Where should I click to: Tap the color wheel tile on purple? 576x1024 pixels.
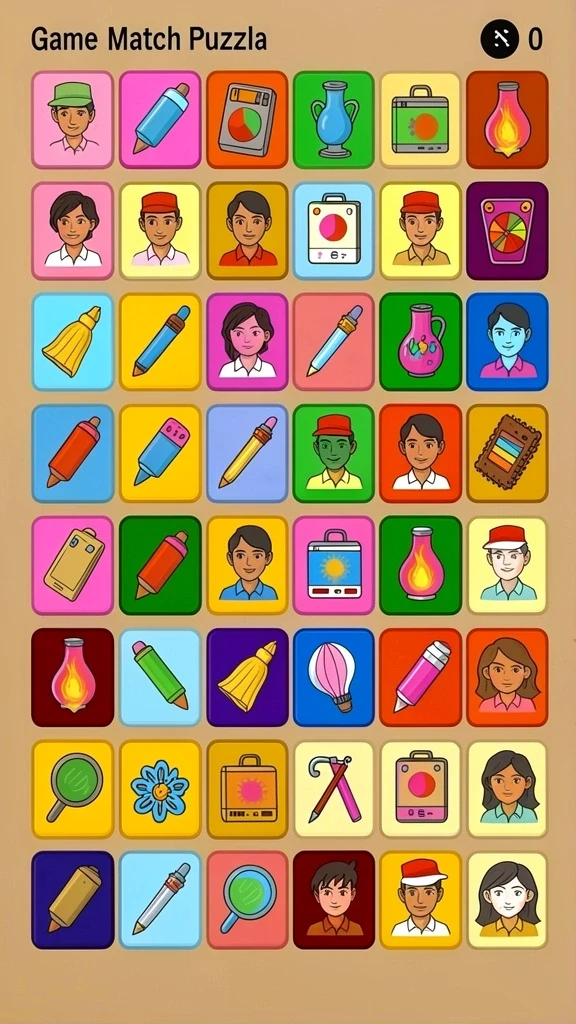[x=507, y=231]
